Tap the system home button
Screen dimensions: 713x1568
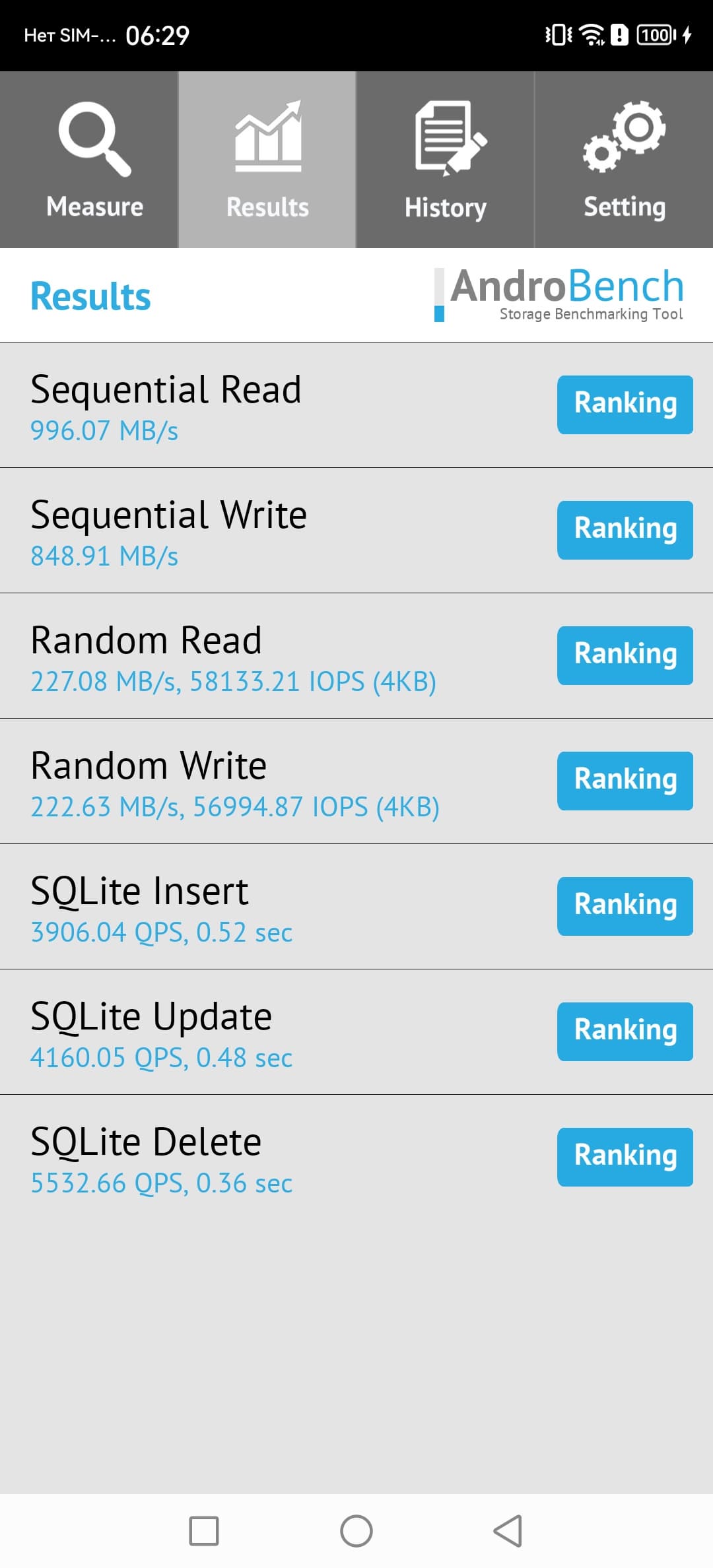point(356,1531)
